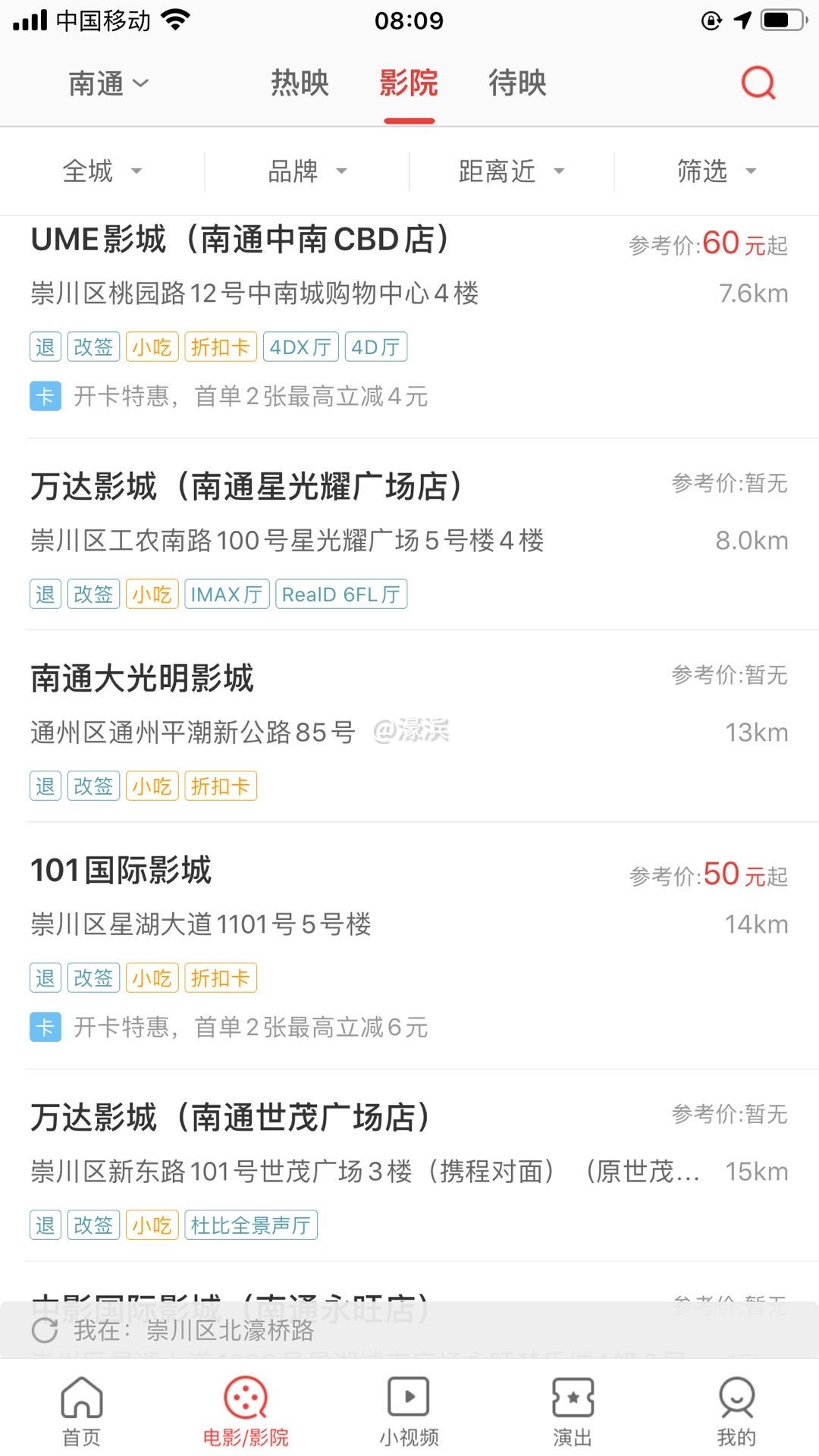Image resolution: width=819 pixels, height=1456 pixels.
Task: Open 万达影城 南通世茂广场店
Action: tap(231, 1118)
